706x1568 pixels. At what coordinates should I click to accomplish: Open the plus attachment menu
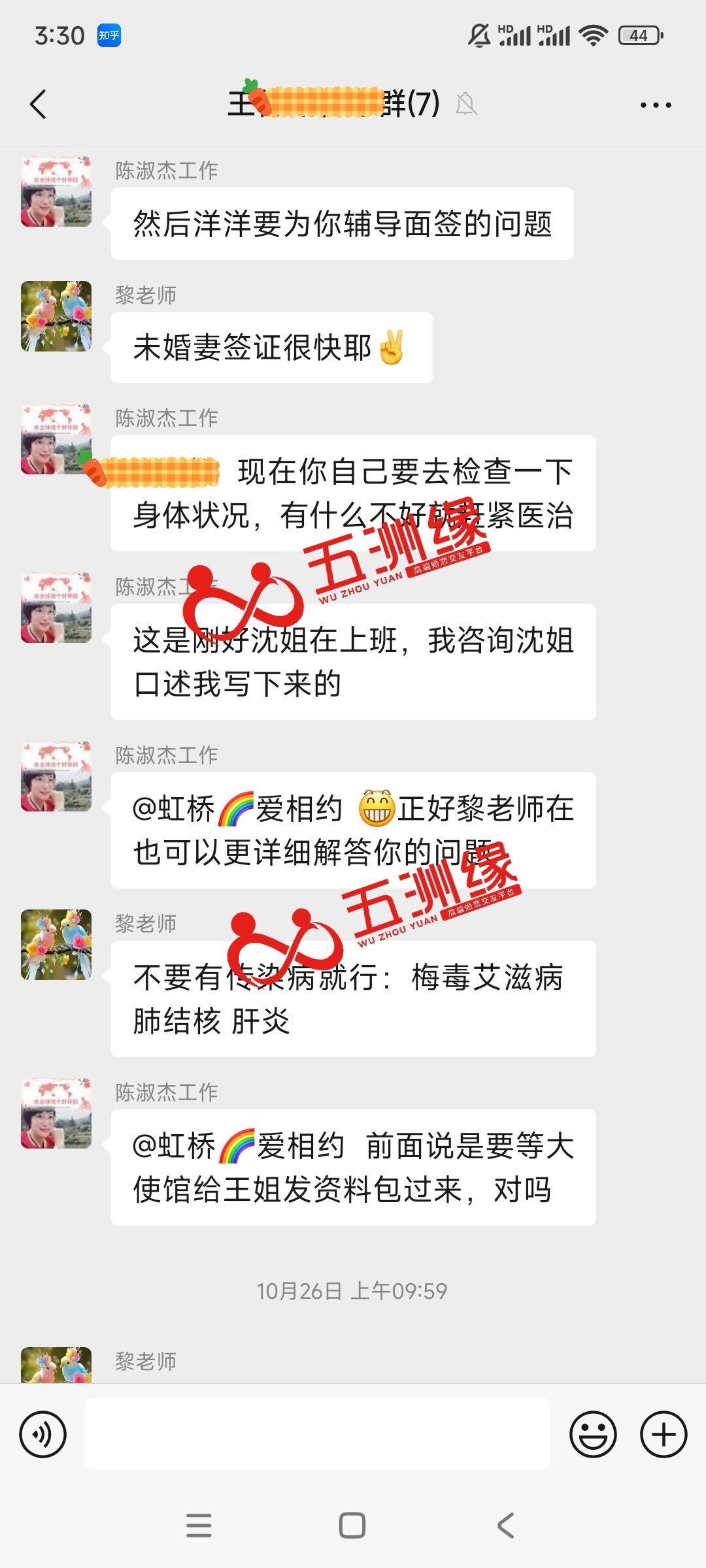click(x=664, y=1435)
